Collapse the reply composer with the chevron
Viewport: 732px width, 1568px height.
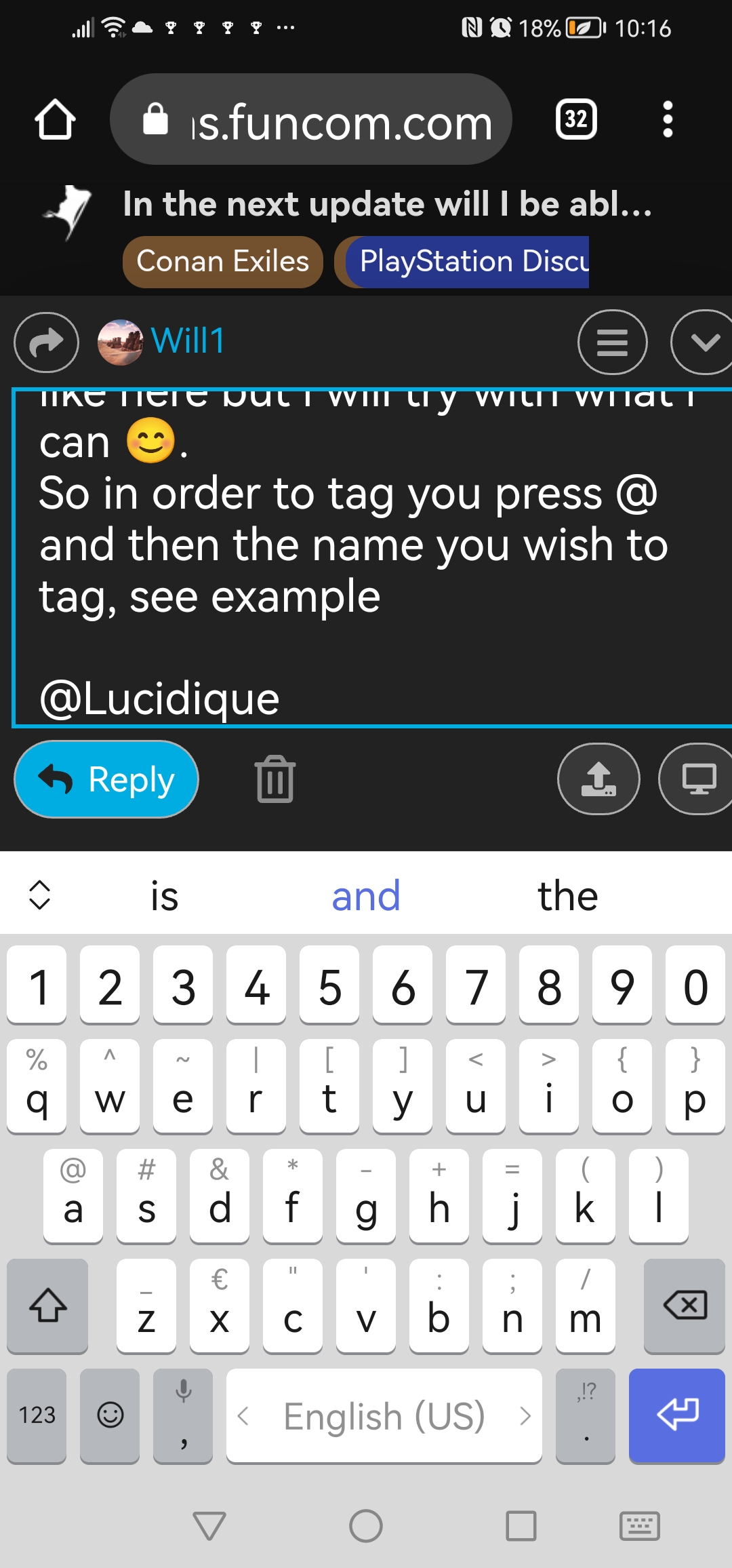pos(704,342)
